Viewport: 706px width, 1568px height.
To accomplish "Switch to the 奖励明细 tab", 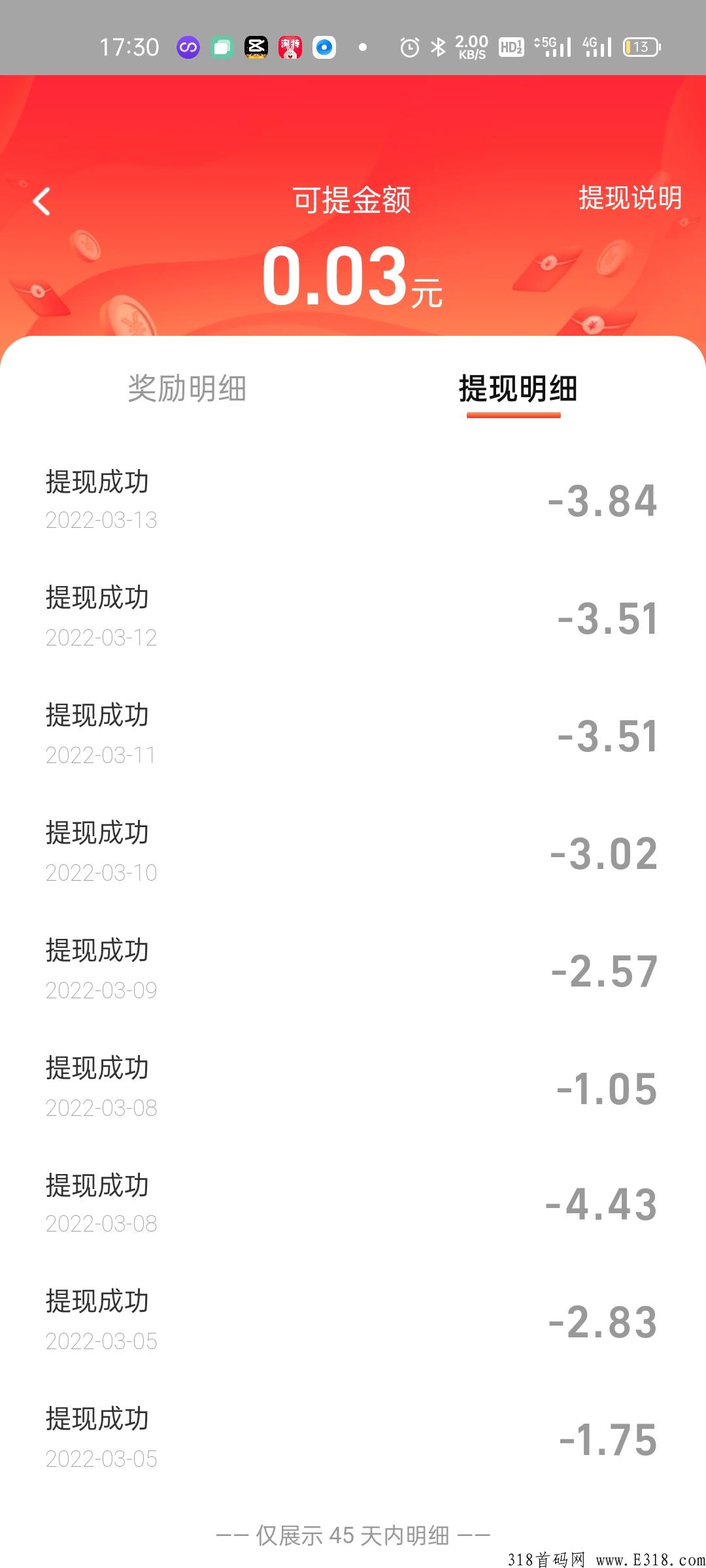I will [x=190, y=387].
